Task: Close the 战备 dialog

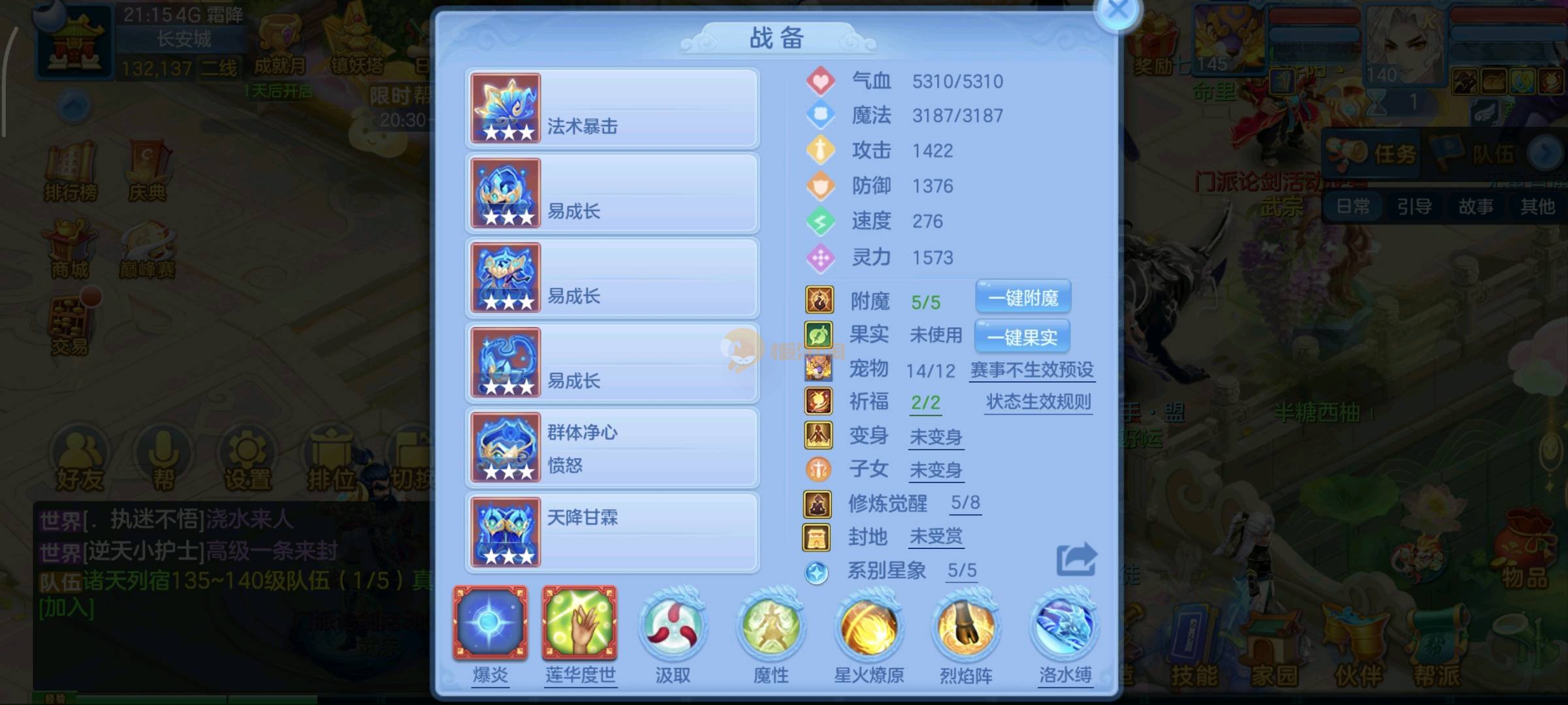Action: click(1118, 12)
